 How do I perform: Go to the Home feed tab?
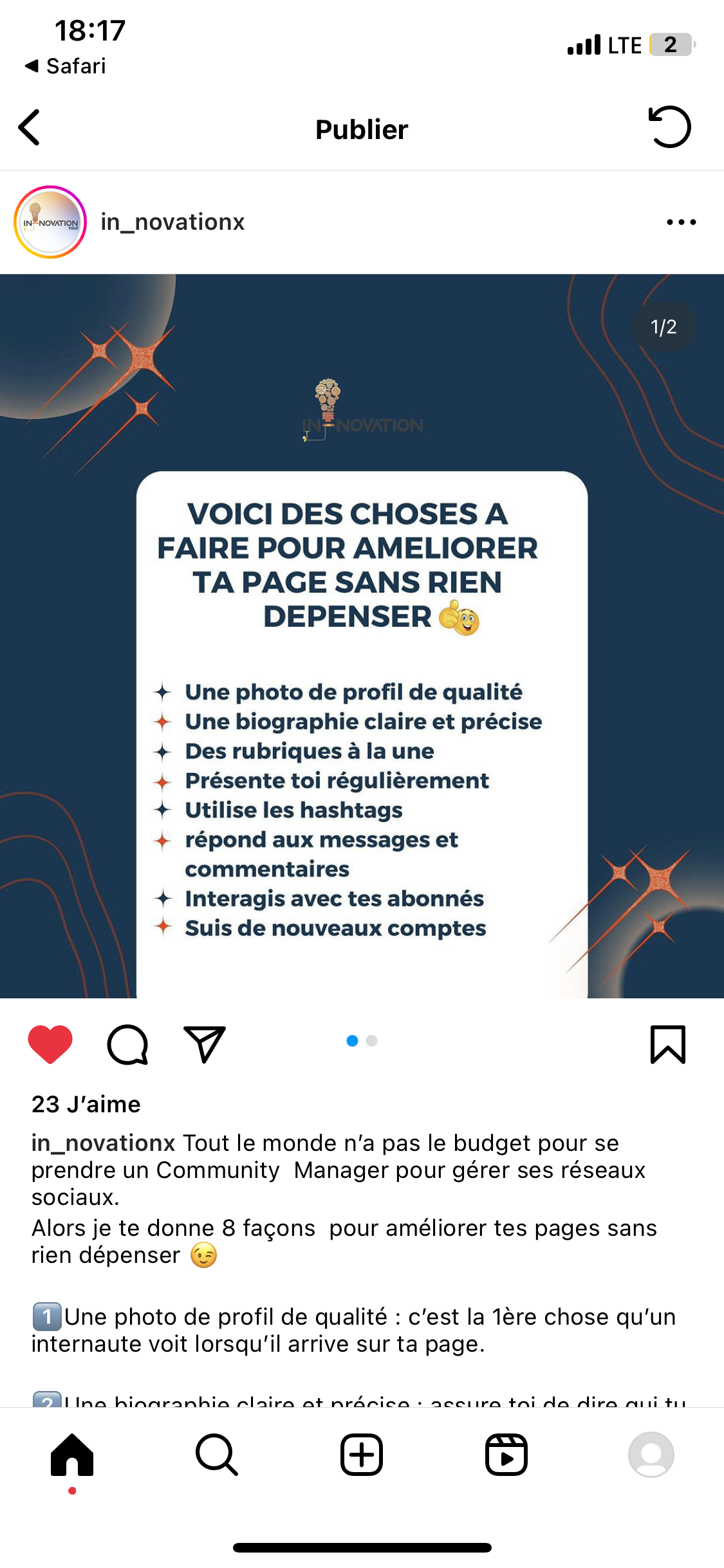(x=72, y=1455)
